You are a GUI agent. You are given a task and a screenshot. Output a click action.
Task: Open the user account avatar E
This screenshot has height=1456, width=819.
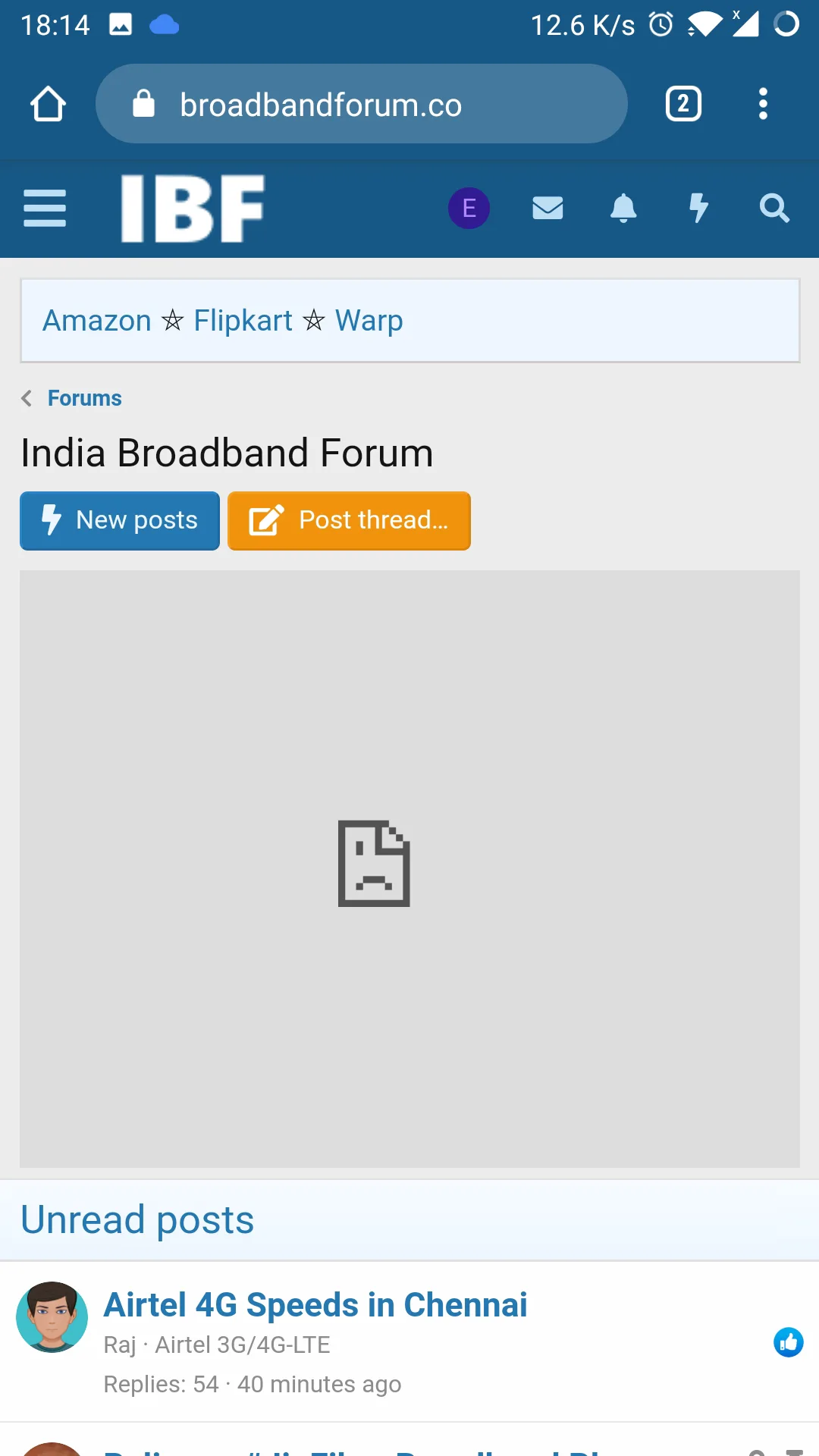(x=469, y=208)
